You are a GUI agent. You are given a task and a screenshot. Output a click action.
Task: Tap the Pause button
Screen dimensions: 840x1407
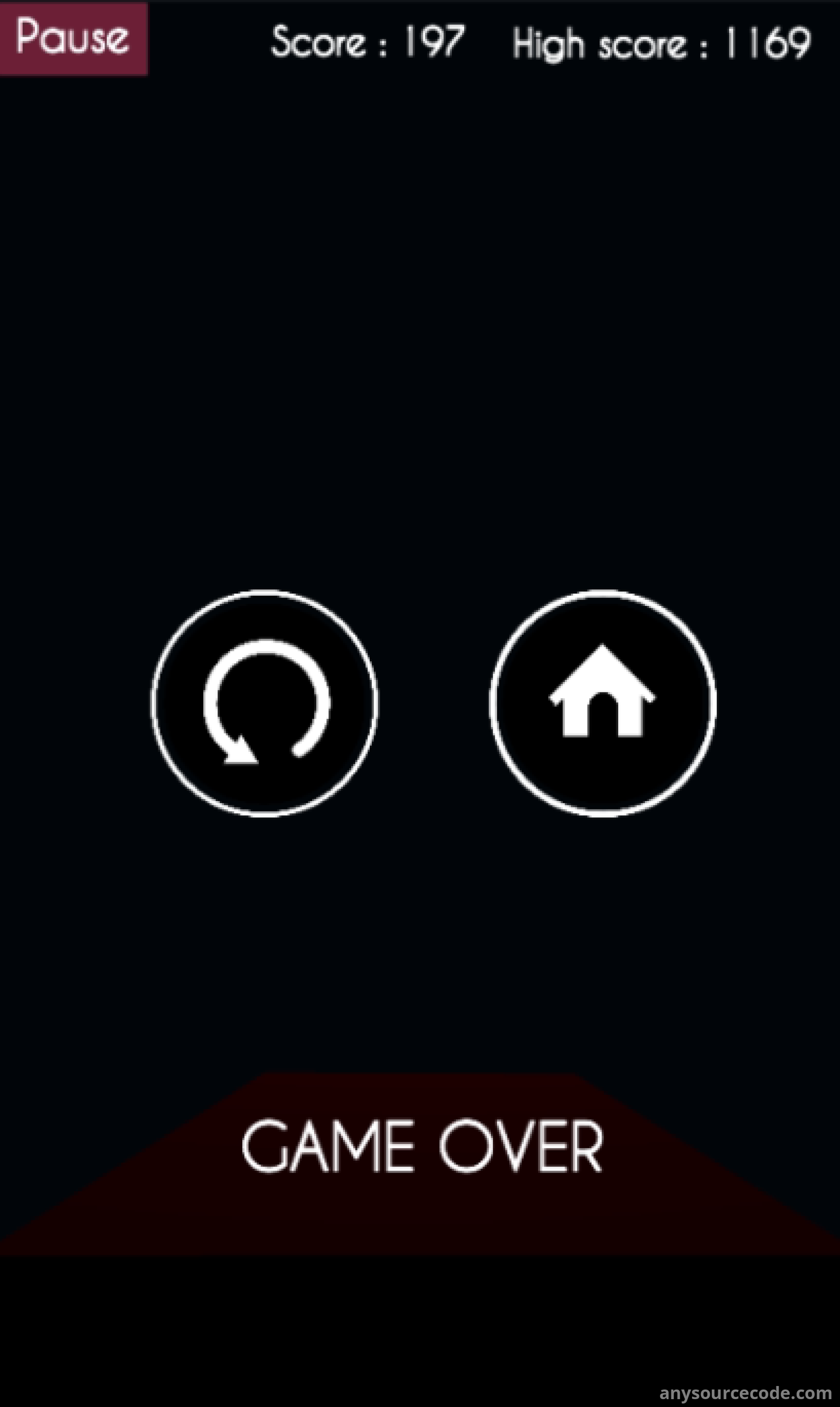(73, 38)
